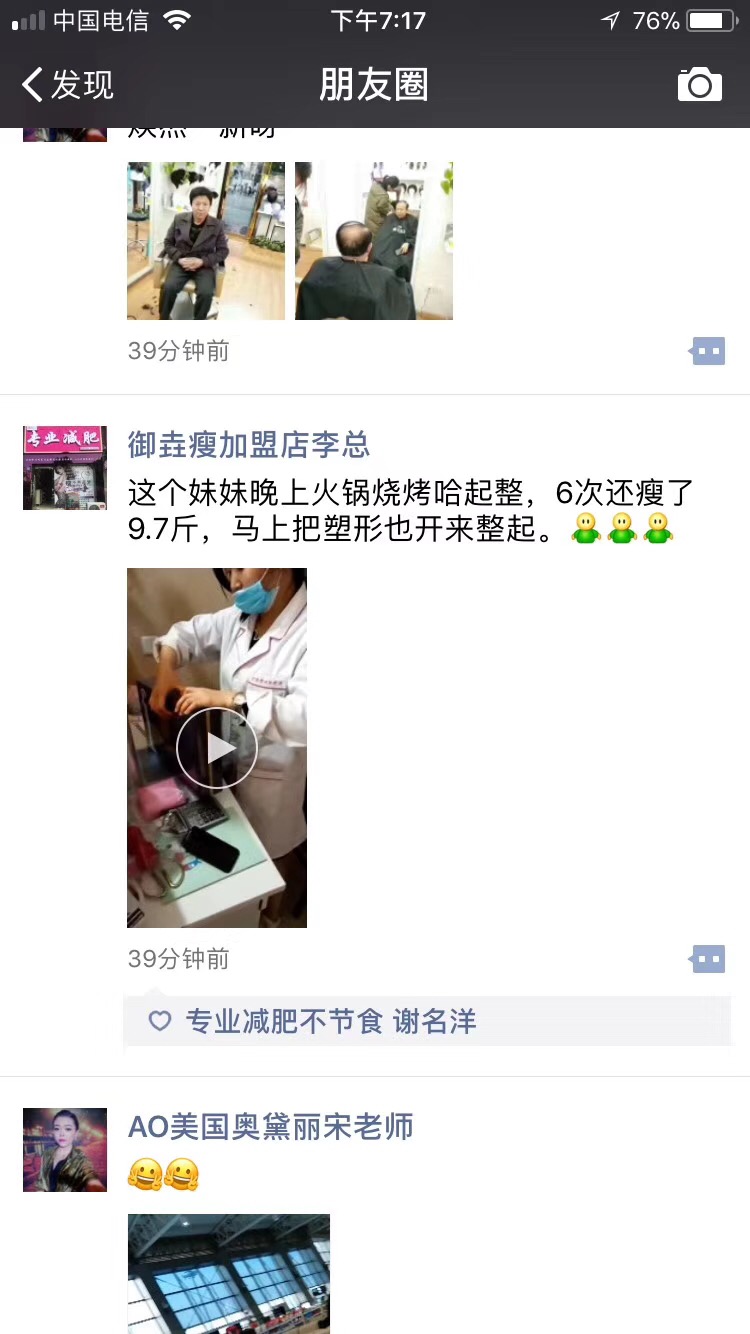Open the camera to post a moment
Screen dimensions: 750x1334
pos(699,85)
